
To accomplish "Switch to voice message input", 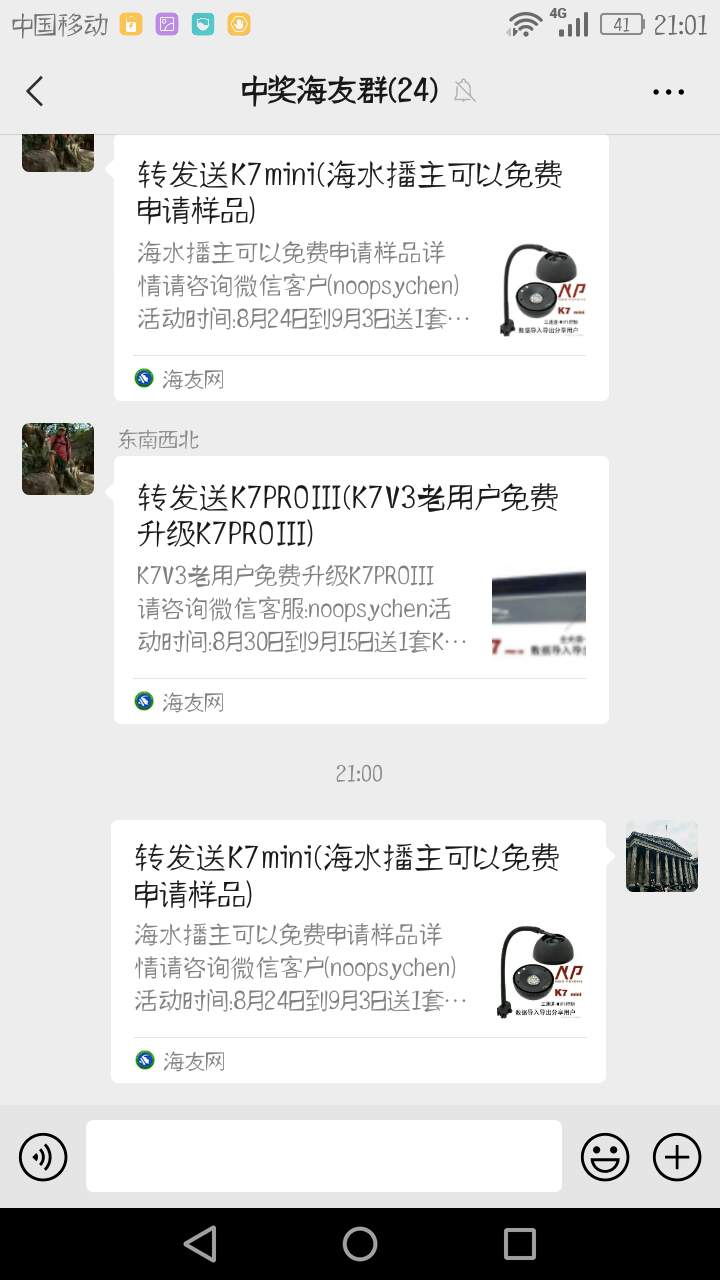I will tap(43, 1157).
